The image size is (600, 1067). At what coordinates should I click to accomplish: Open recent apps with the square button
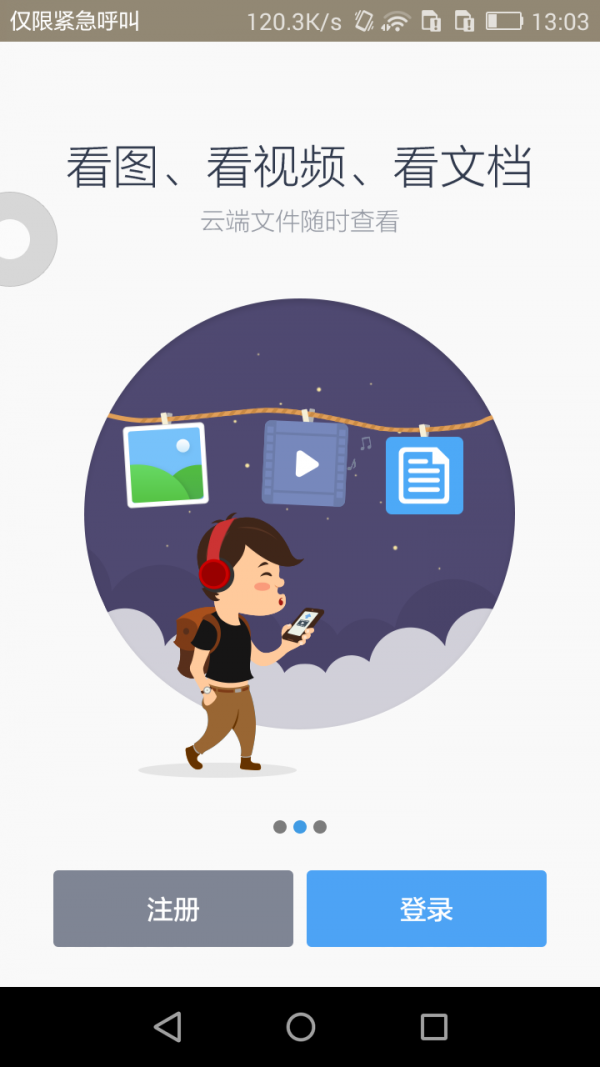click(433, 1026)
